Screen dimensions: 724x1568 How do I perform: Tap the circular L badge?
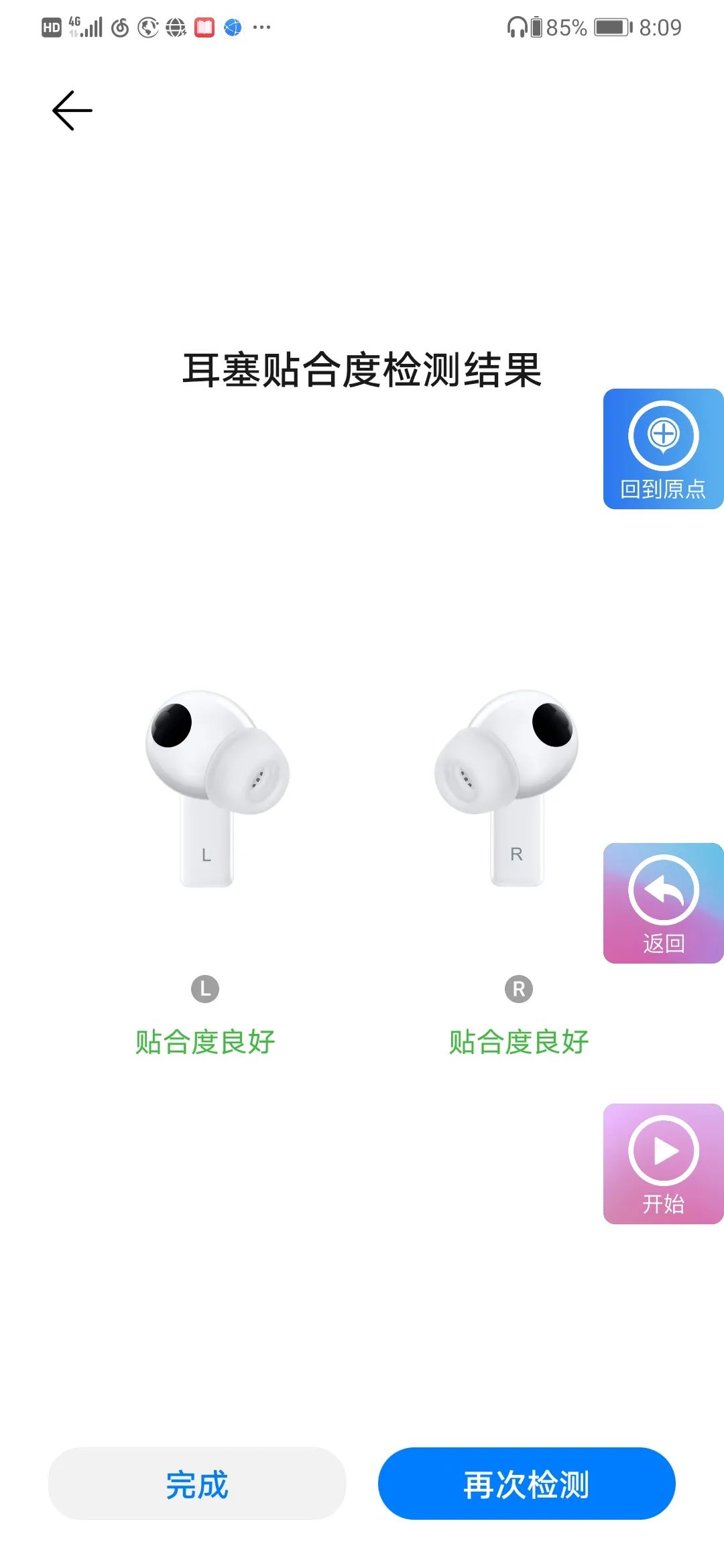pyautogui.click(x=205, y=988)
